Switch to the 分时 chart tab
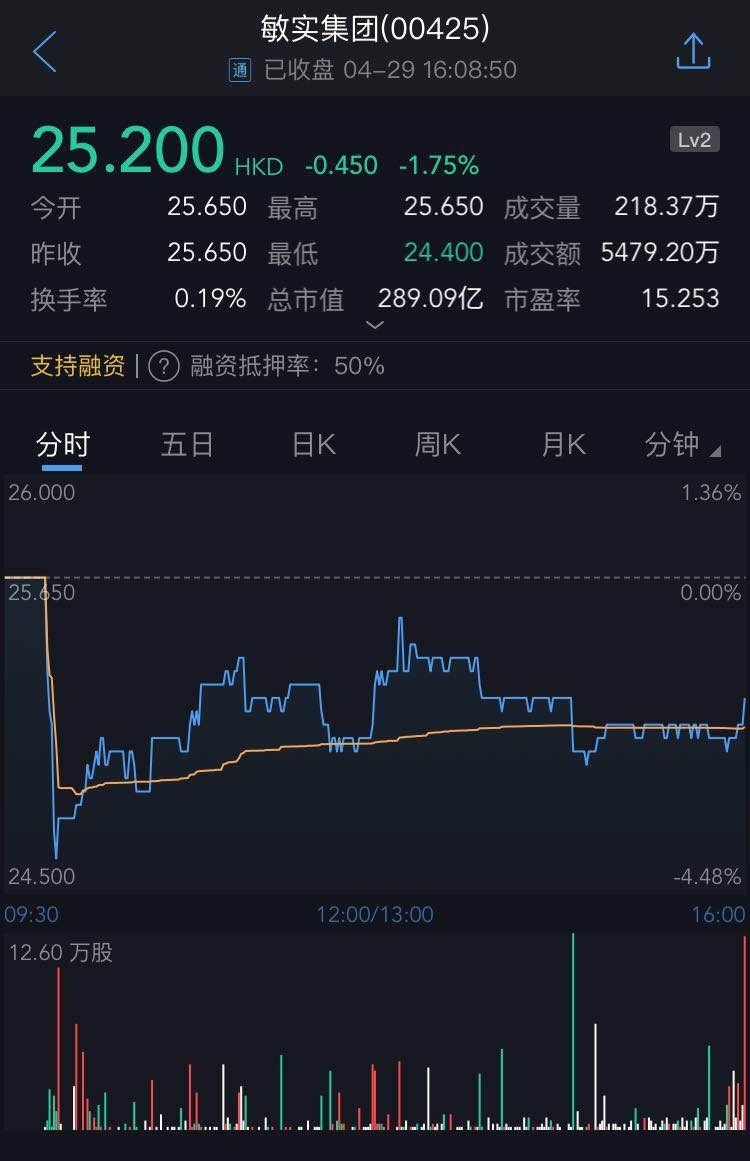The width and height of the screenshot is (750, 1161). pos(63,445)
